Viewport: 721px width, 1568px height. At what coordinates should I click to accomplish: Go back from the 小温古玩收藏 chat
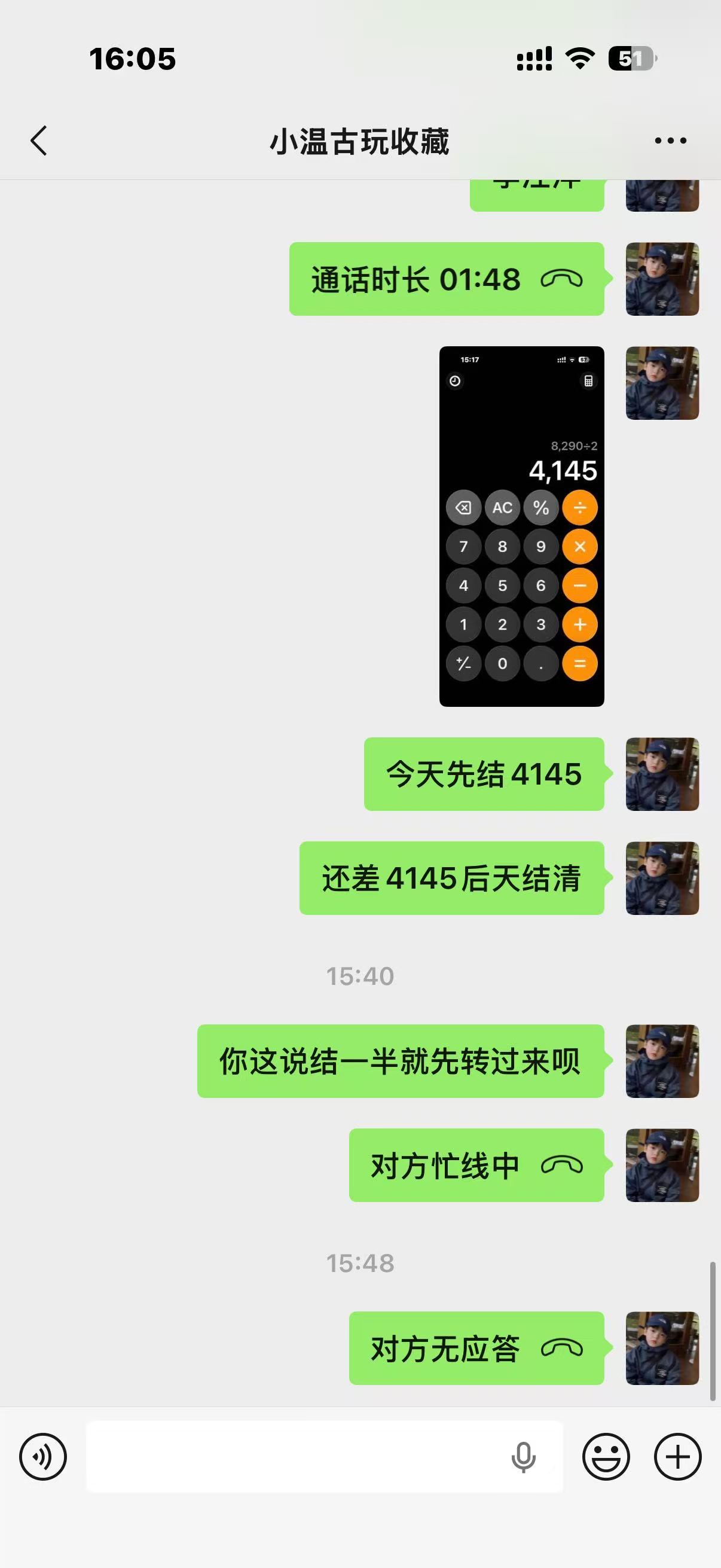[39, 141]
